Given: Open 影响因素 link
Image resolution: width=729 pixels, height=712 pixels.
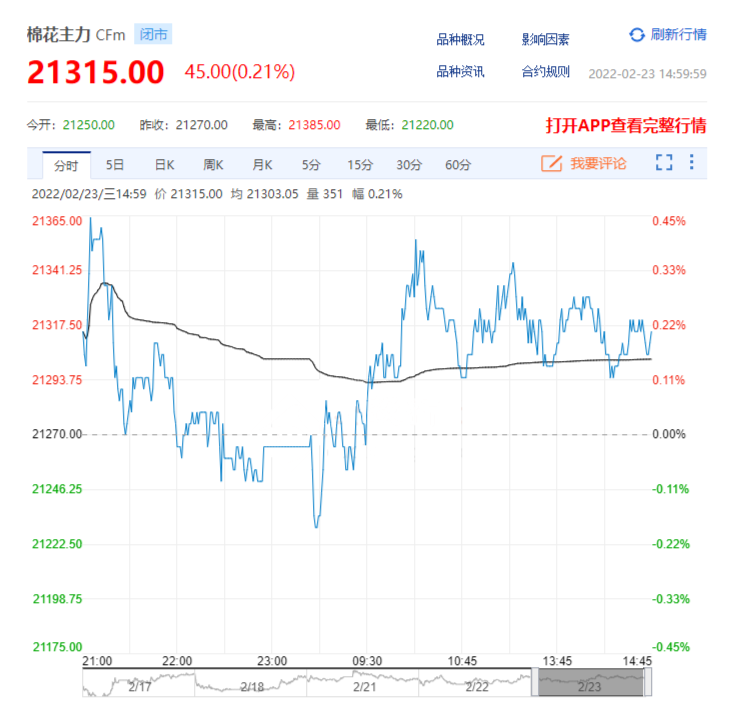Looking at the screenshot, I should (545, 40).
